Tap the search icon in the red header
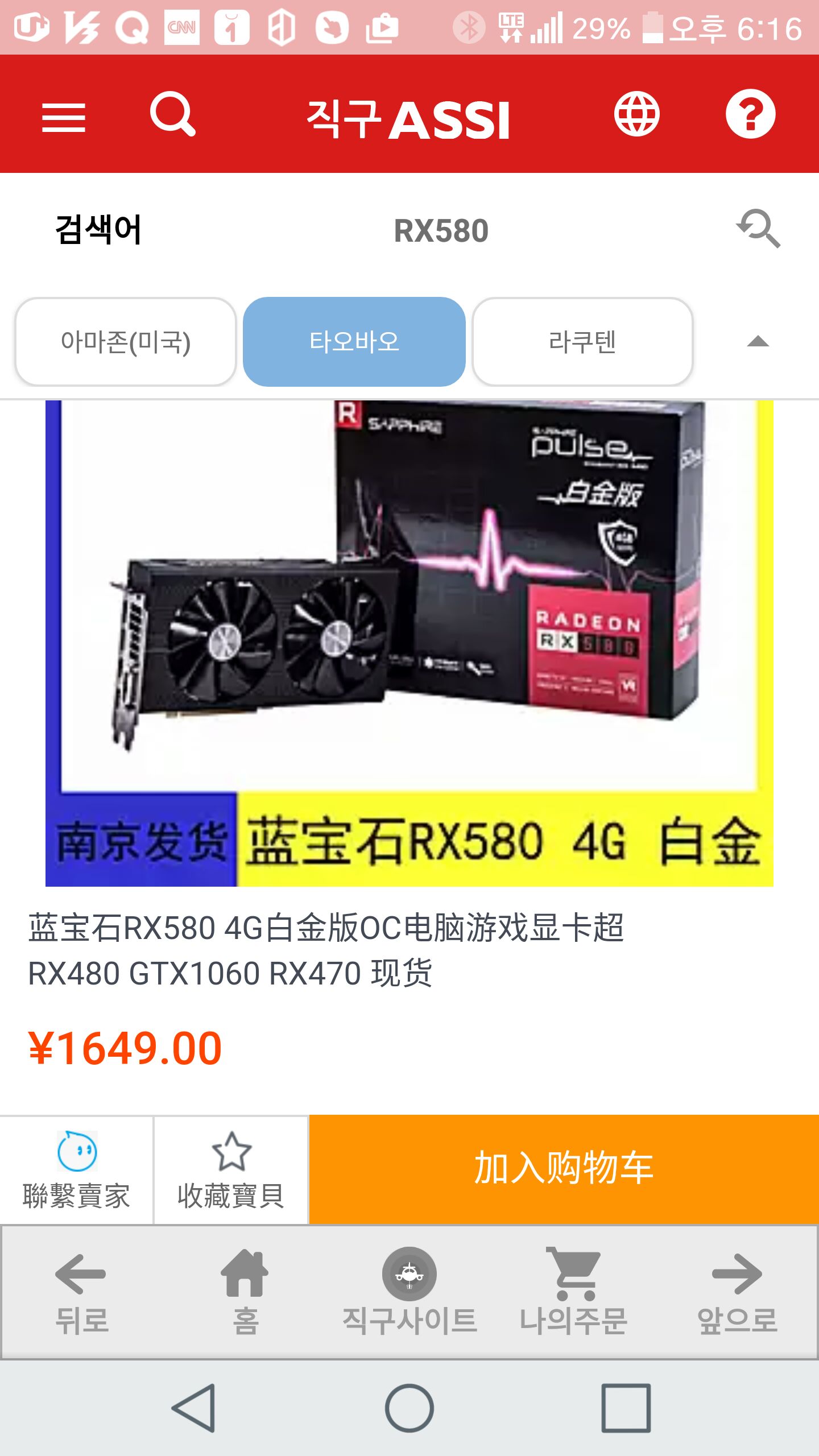The image size is (819, 1456). [x=173, y=114]
